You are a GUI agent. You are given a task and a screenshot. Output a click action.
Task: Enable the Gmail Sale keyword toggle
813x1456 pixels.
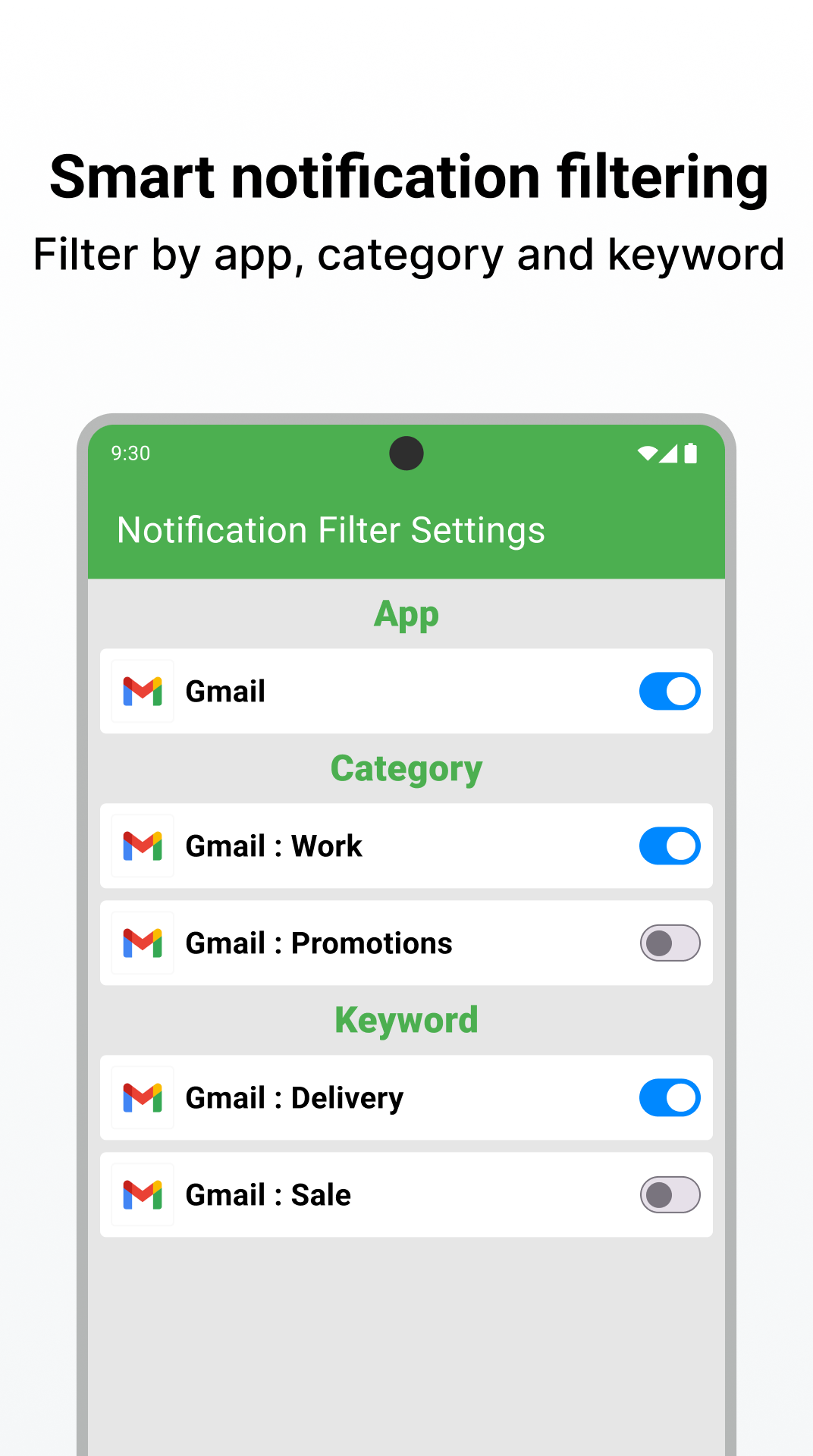coord(670,1194)
